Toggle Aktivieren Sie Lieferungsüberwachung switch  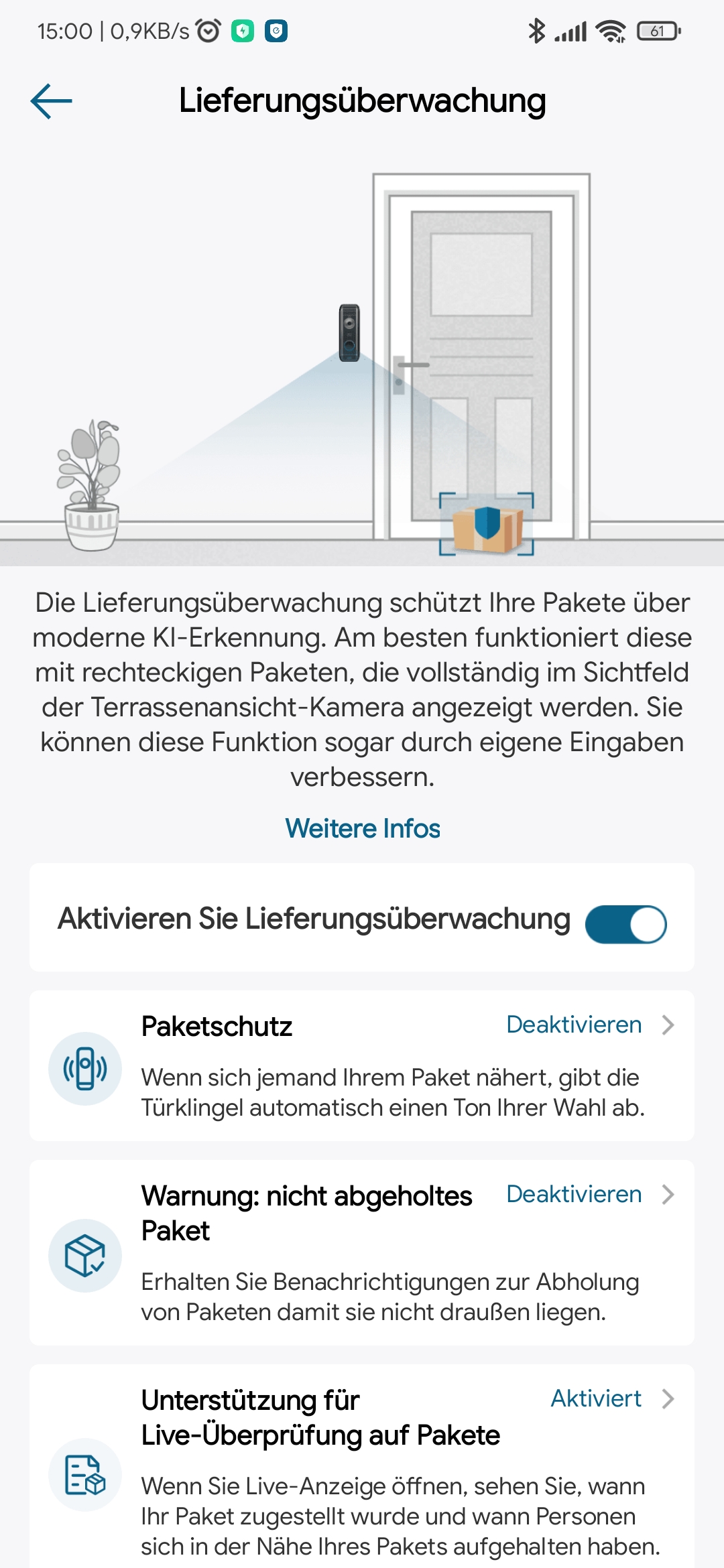point(625,924)
